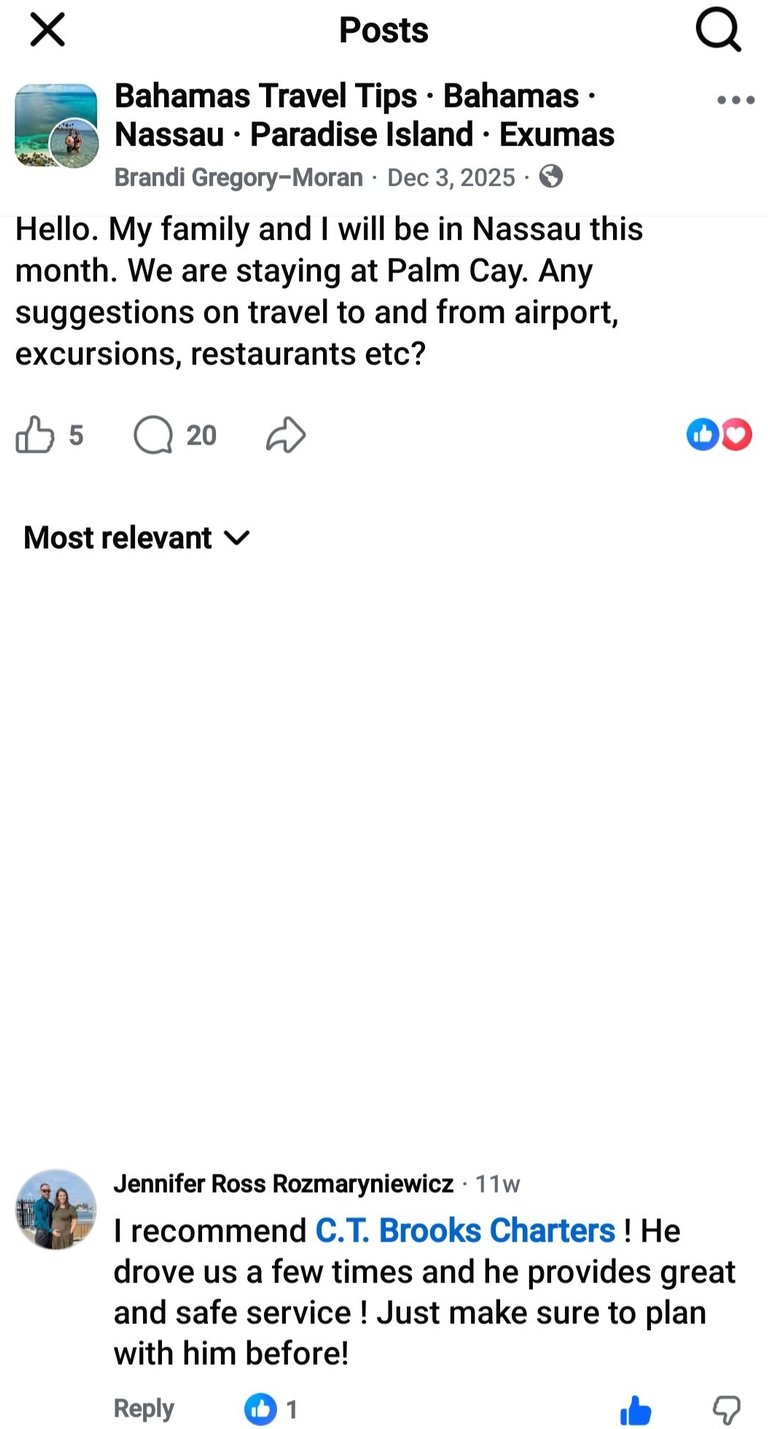Open the C.T. Brooks Charters link

465,1230
